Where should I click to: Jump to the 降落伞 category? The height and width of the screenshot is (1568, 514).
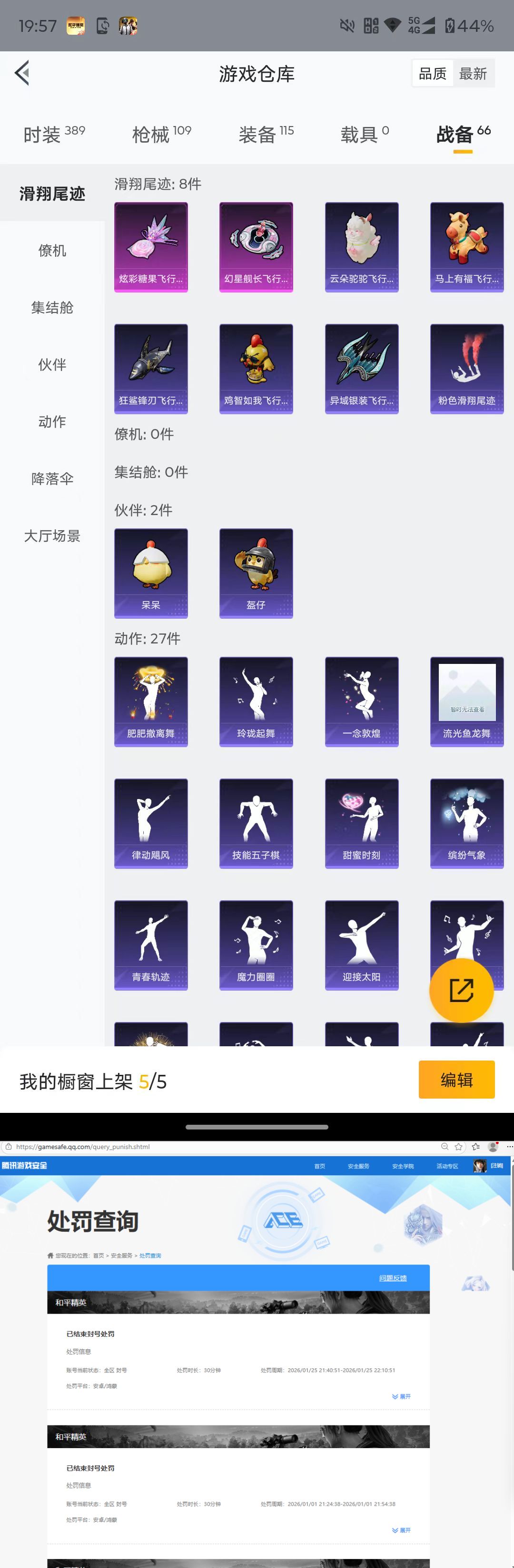[52, 478]
